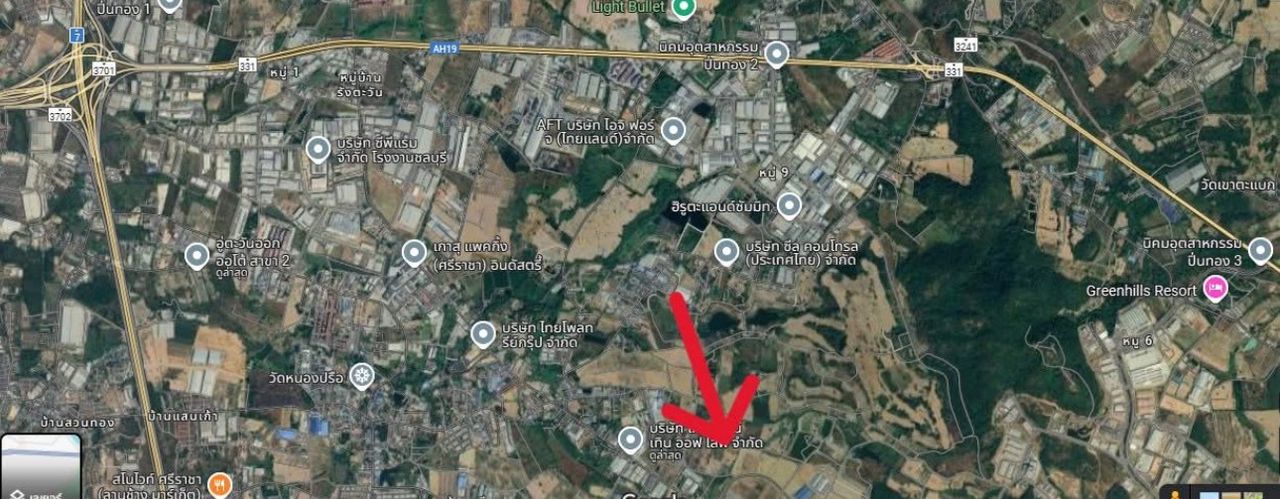The height and width of the screenshot is (499, 1280).
Task: Tap the บริษัท ไทยโพลีรีย์กรุ๊ป marker
Action: click(483, 334)
